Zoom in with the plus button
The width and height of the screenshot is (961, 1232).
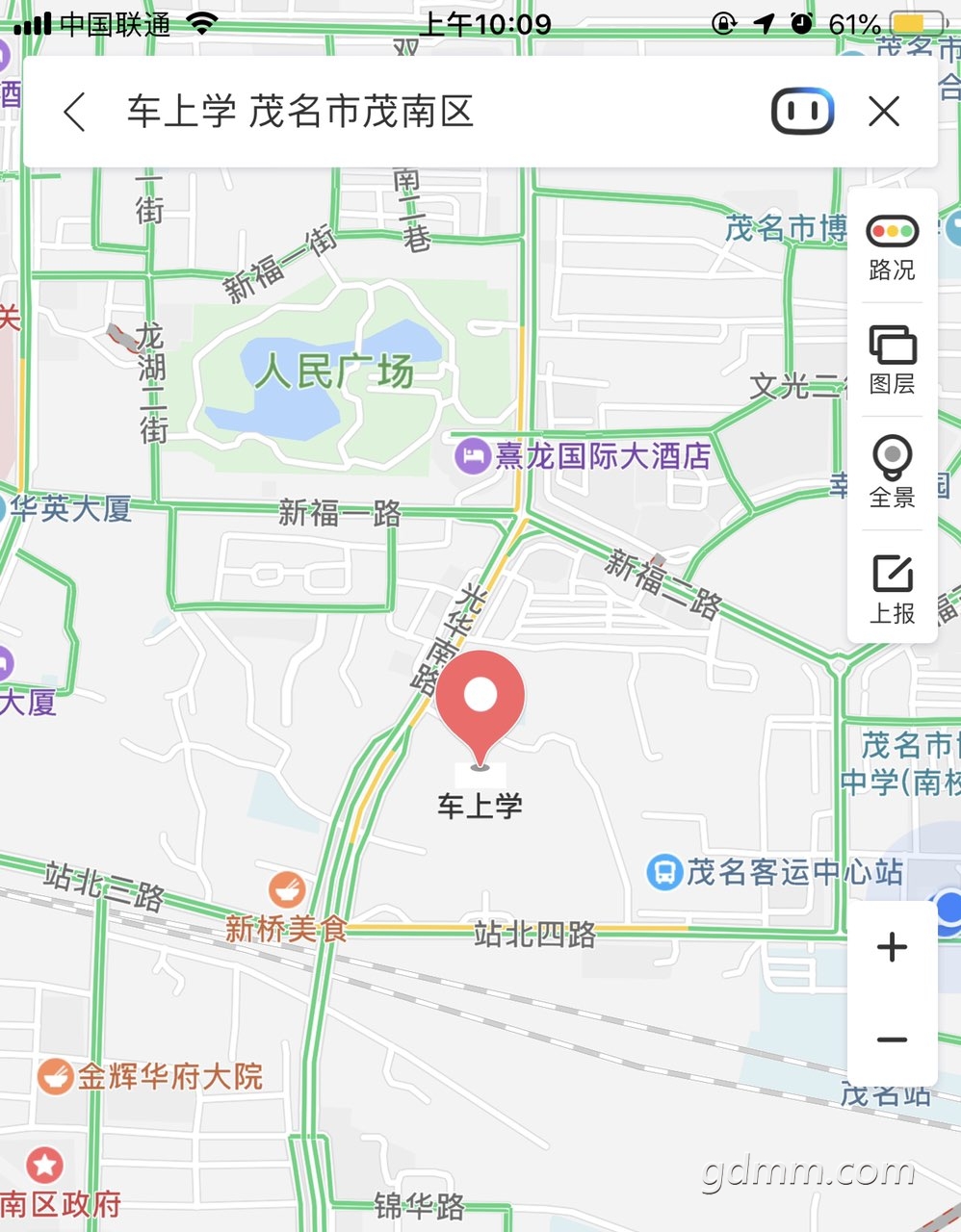(x=892, y=947)
